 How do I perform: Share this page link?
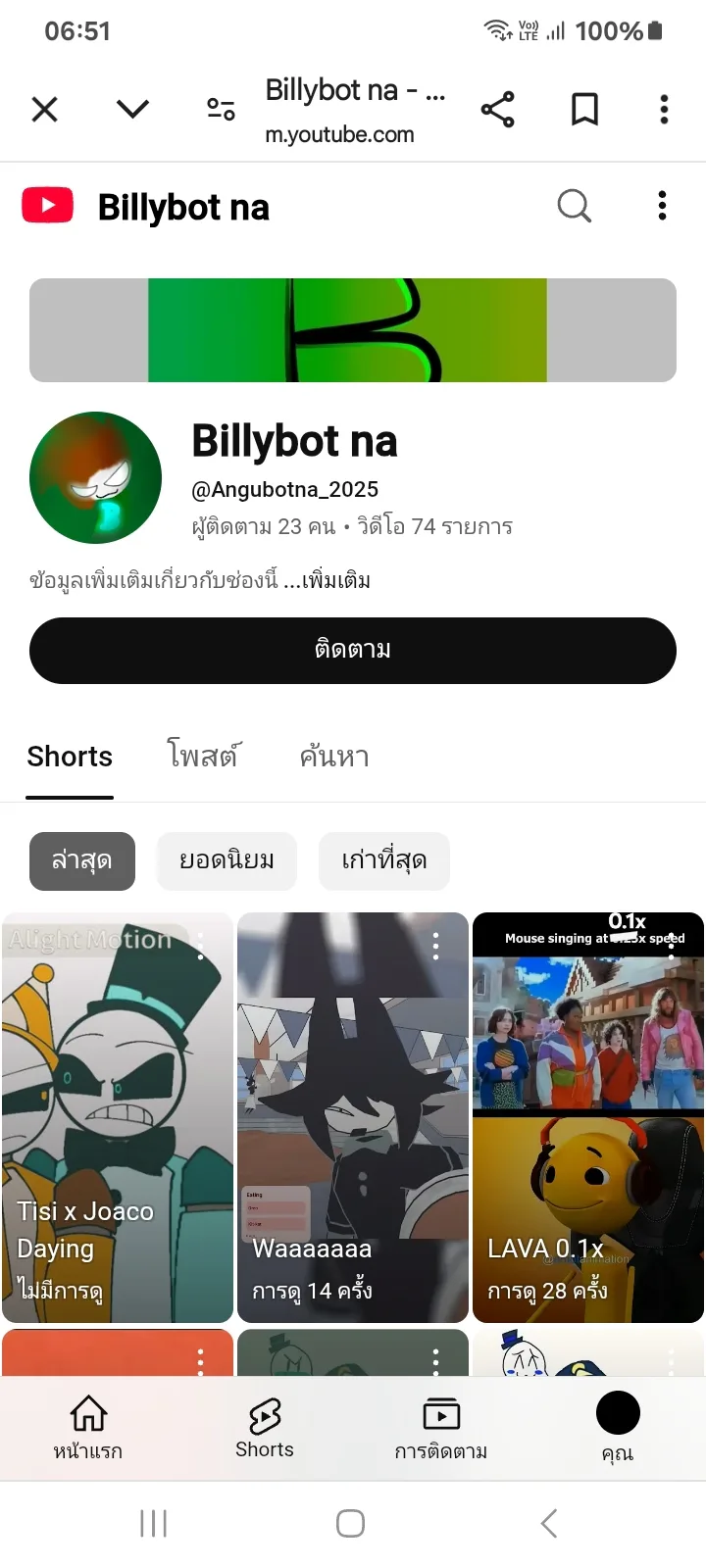498,109
